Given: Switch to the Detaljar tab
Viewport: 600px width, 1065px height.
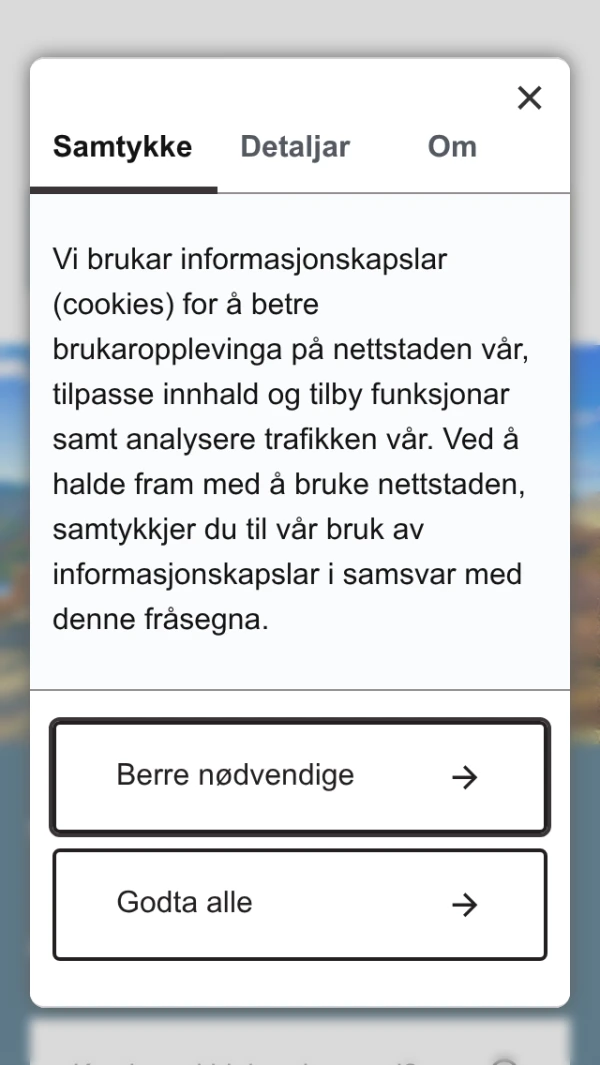Looking at the screenshot, I should pos(295,147).
